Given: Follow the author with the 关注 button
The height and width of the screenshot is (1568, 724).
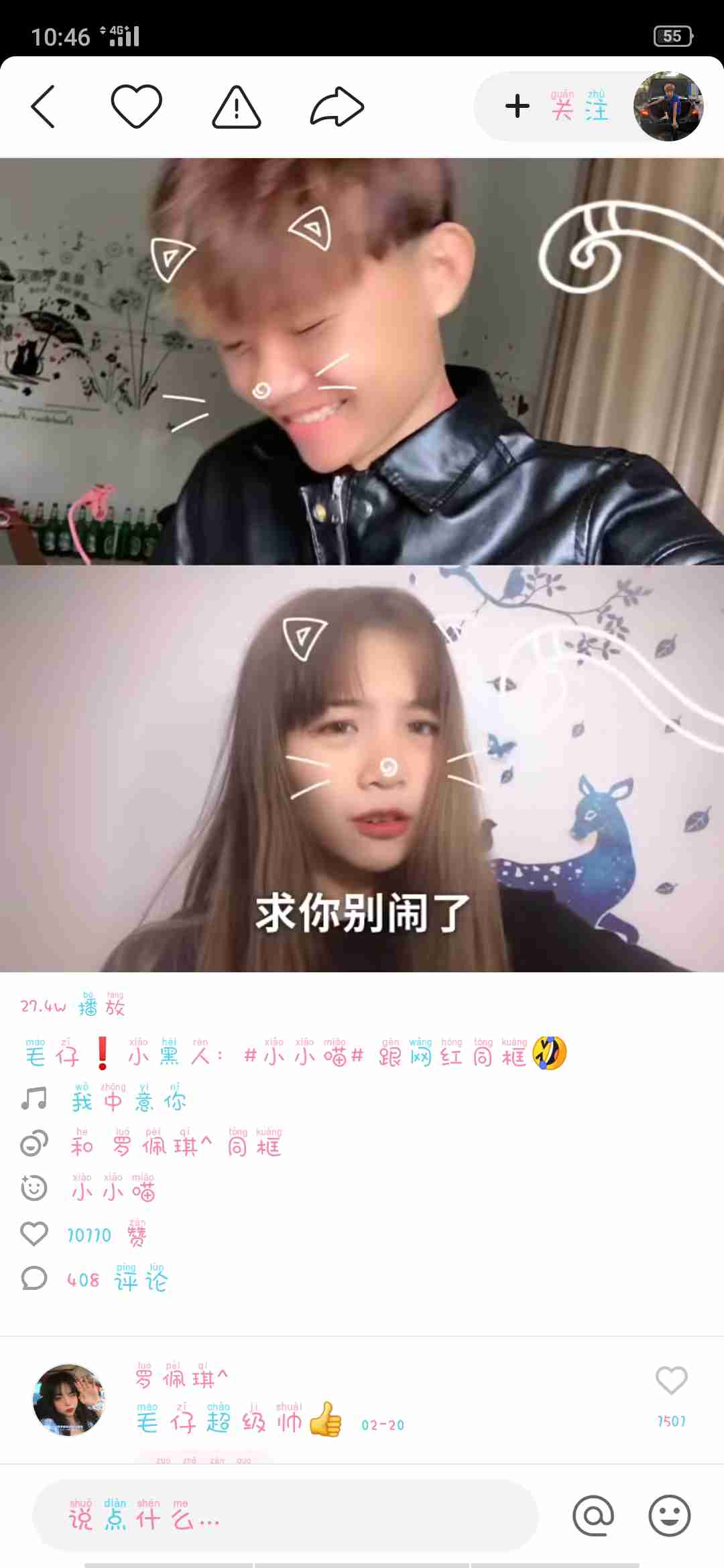Looking at the screenshot, I should point(558,107).
